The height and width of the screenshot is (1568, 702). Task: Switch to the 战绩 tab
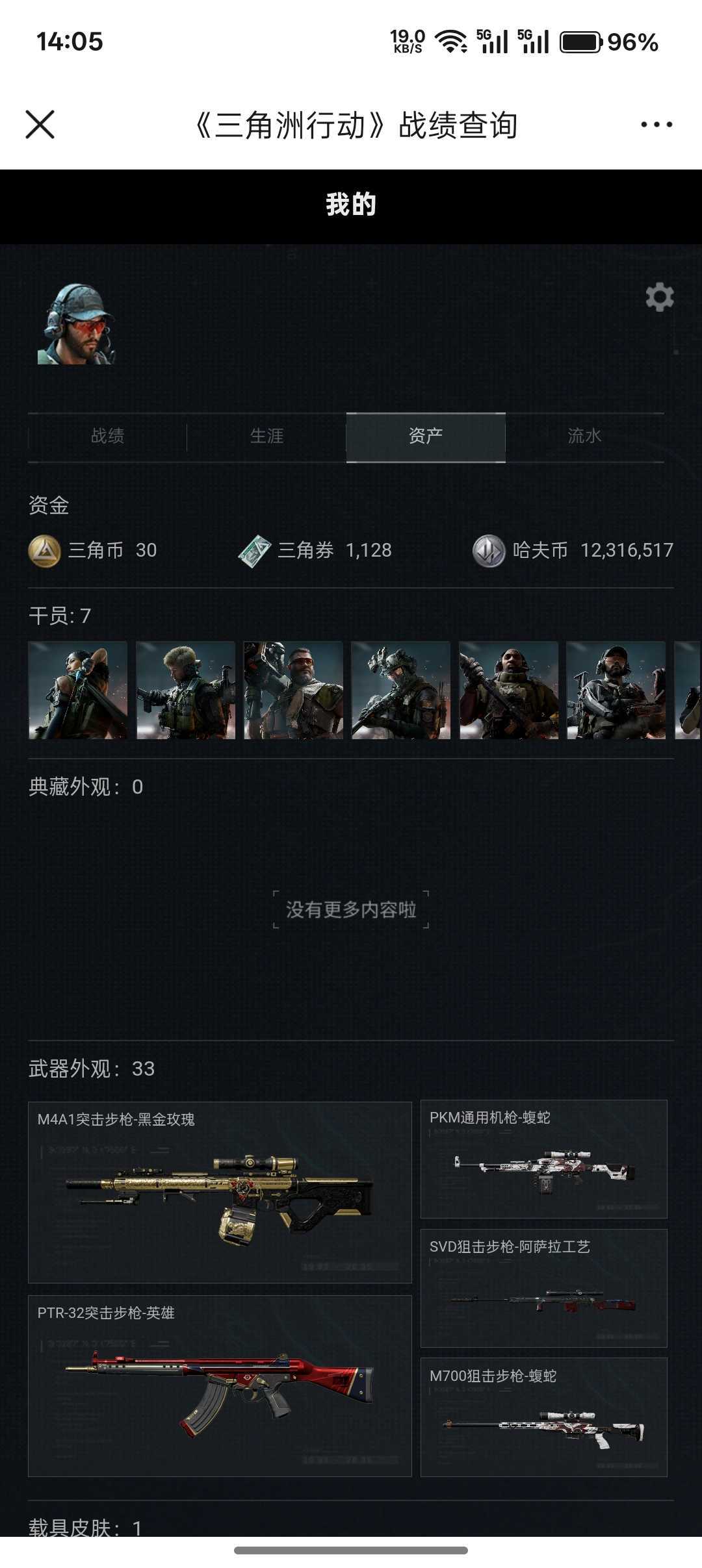pyautogui.click(x=108, y=436)
